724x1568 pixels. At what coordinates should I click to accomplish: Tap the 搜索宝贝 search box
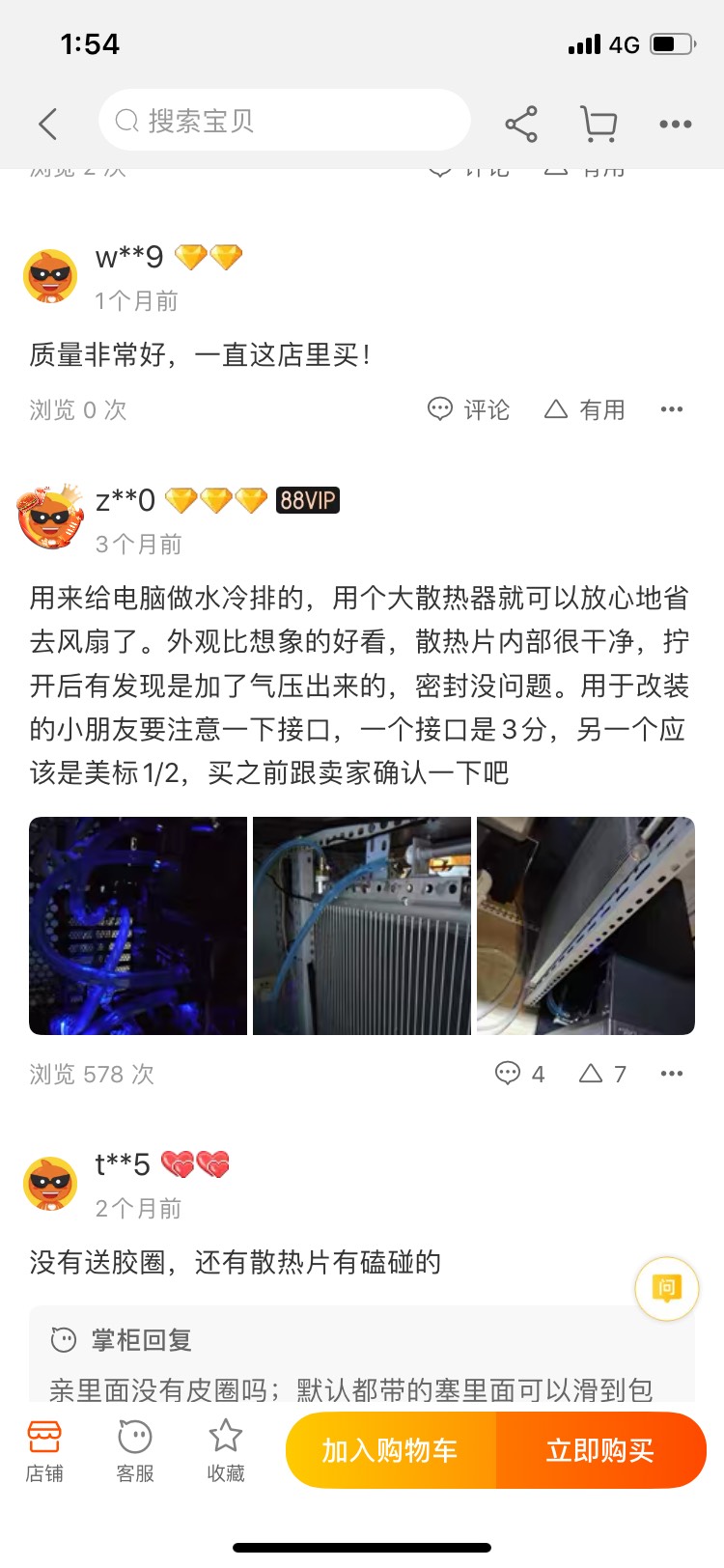tap(284, 121)
